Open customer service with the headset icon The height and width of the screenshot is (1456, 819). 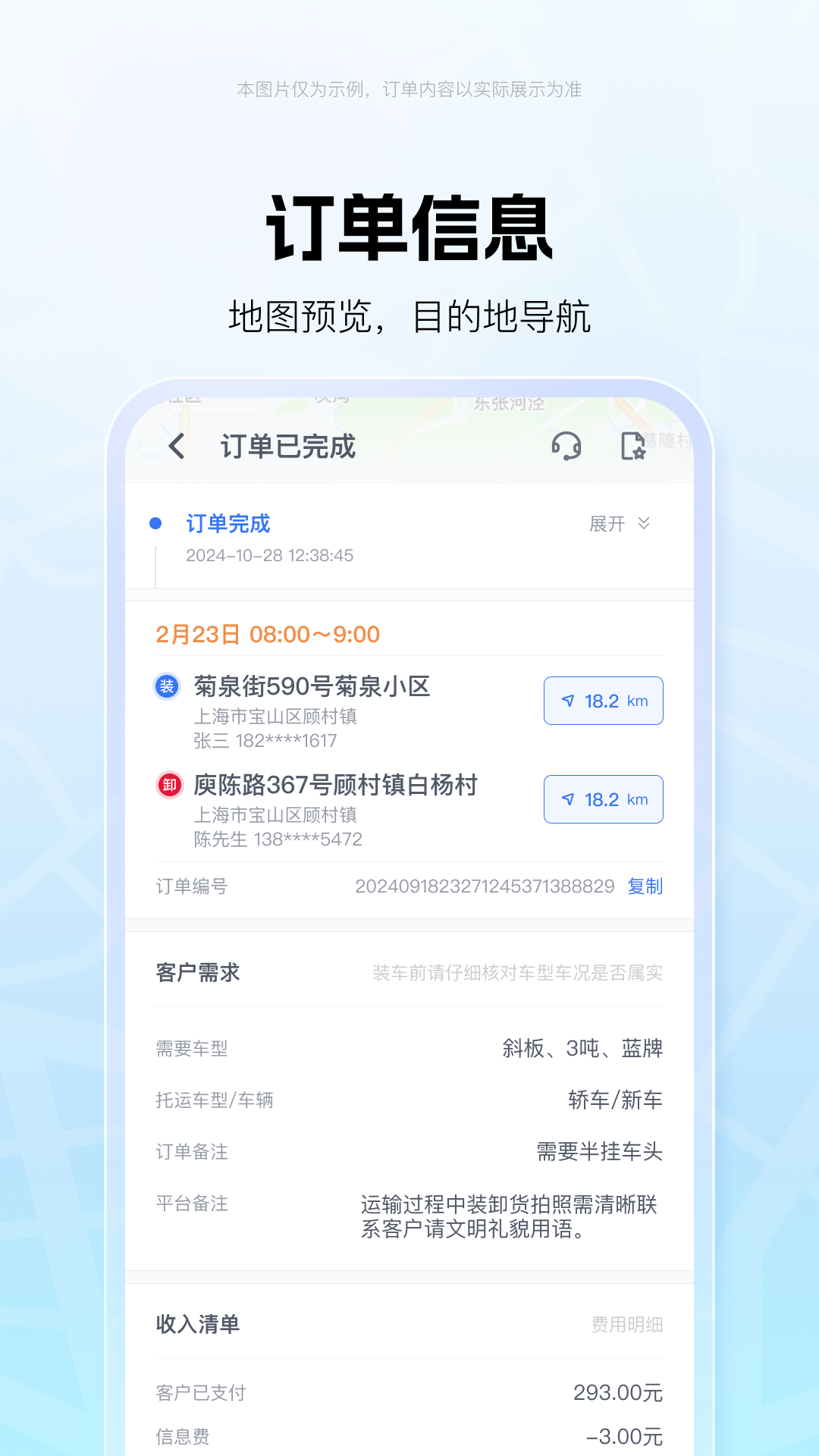[x=567, y=447]
